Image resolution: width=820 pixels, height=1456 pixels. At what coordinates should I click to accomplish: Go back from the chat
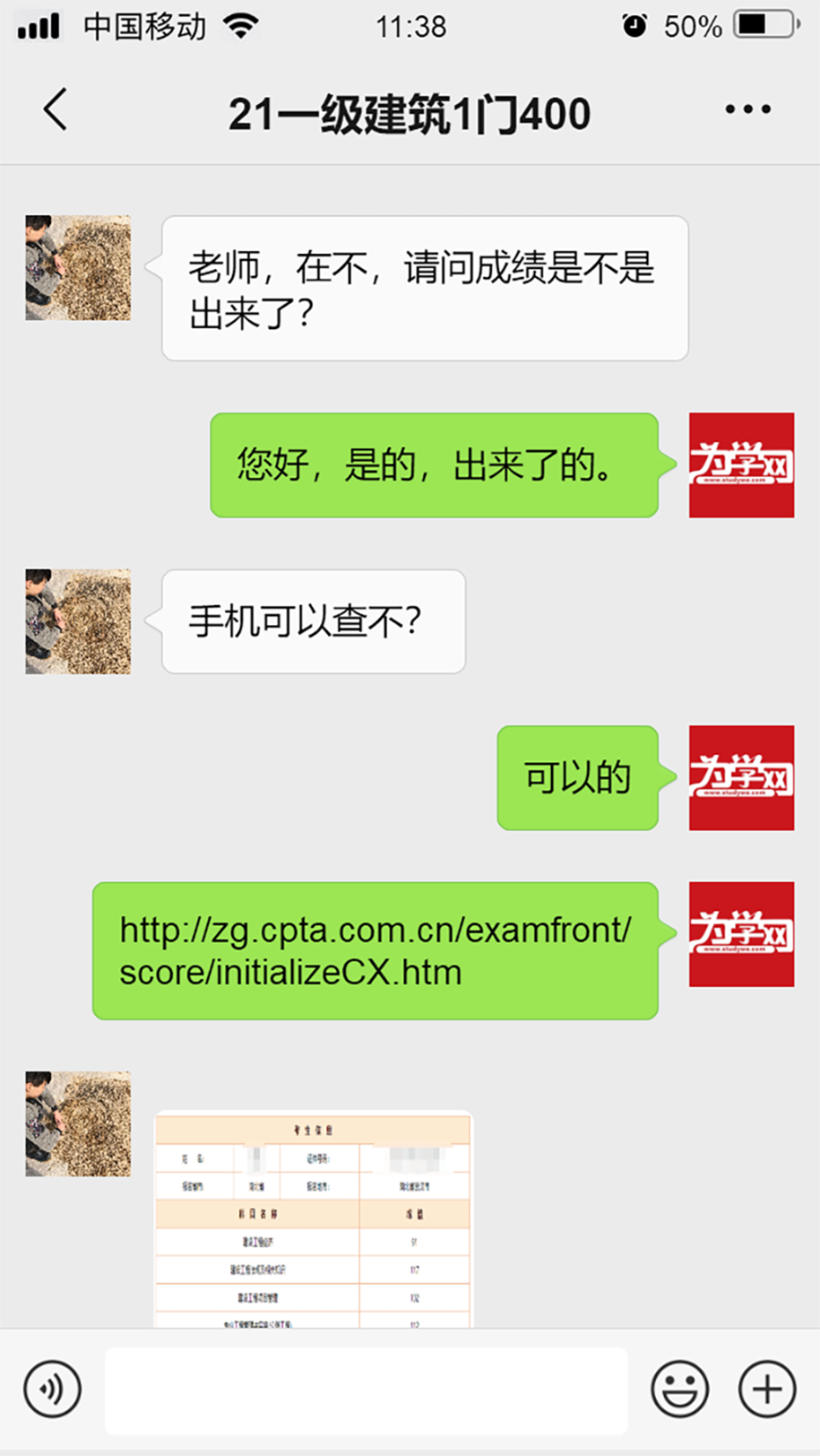[x=56, y=110]
